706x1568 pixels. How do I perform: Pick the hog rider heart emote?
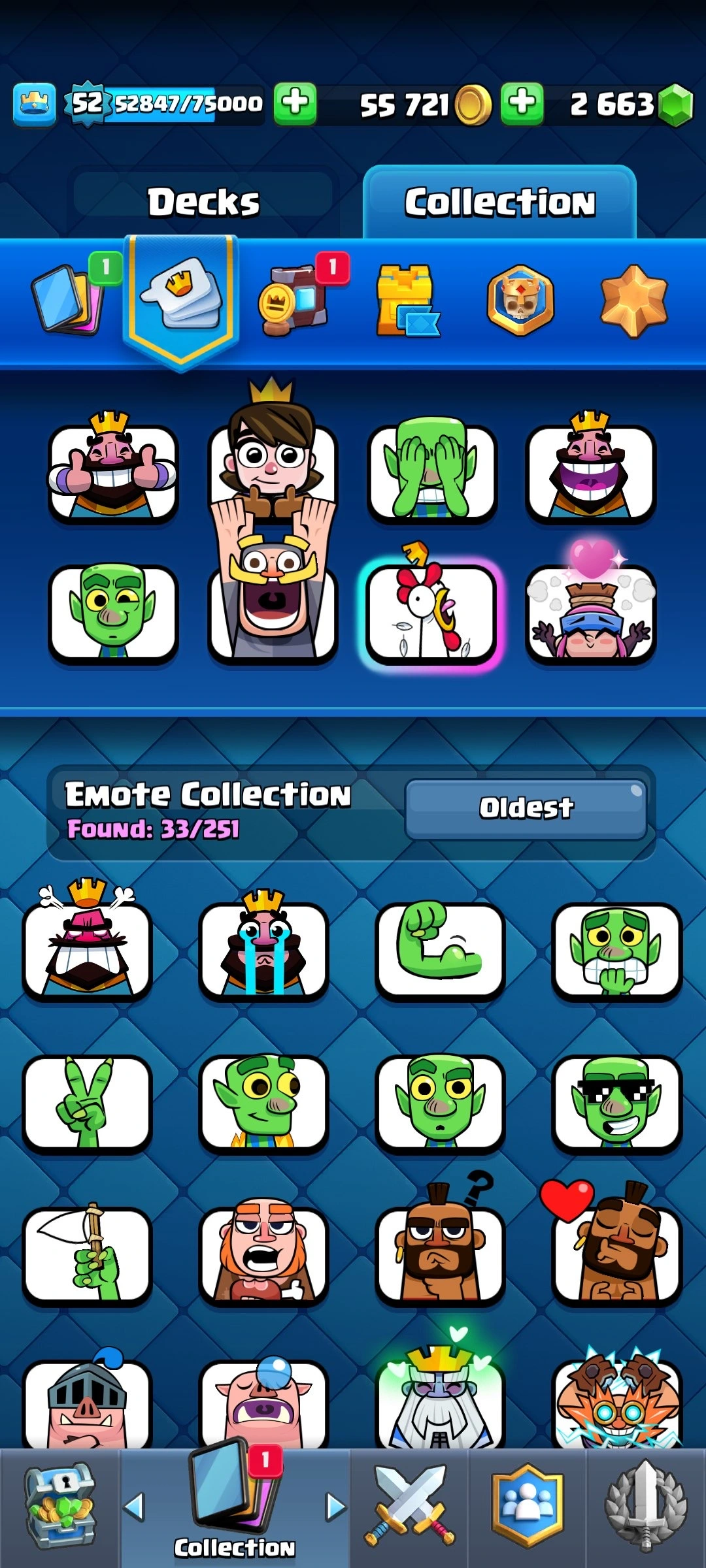pos(616,1254)
